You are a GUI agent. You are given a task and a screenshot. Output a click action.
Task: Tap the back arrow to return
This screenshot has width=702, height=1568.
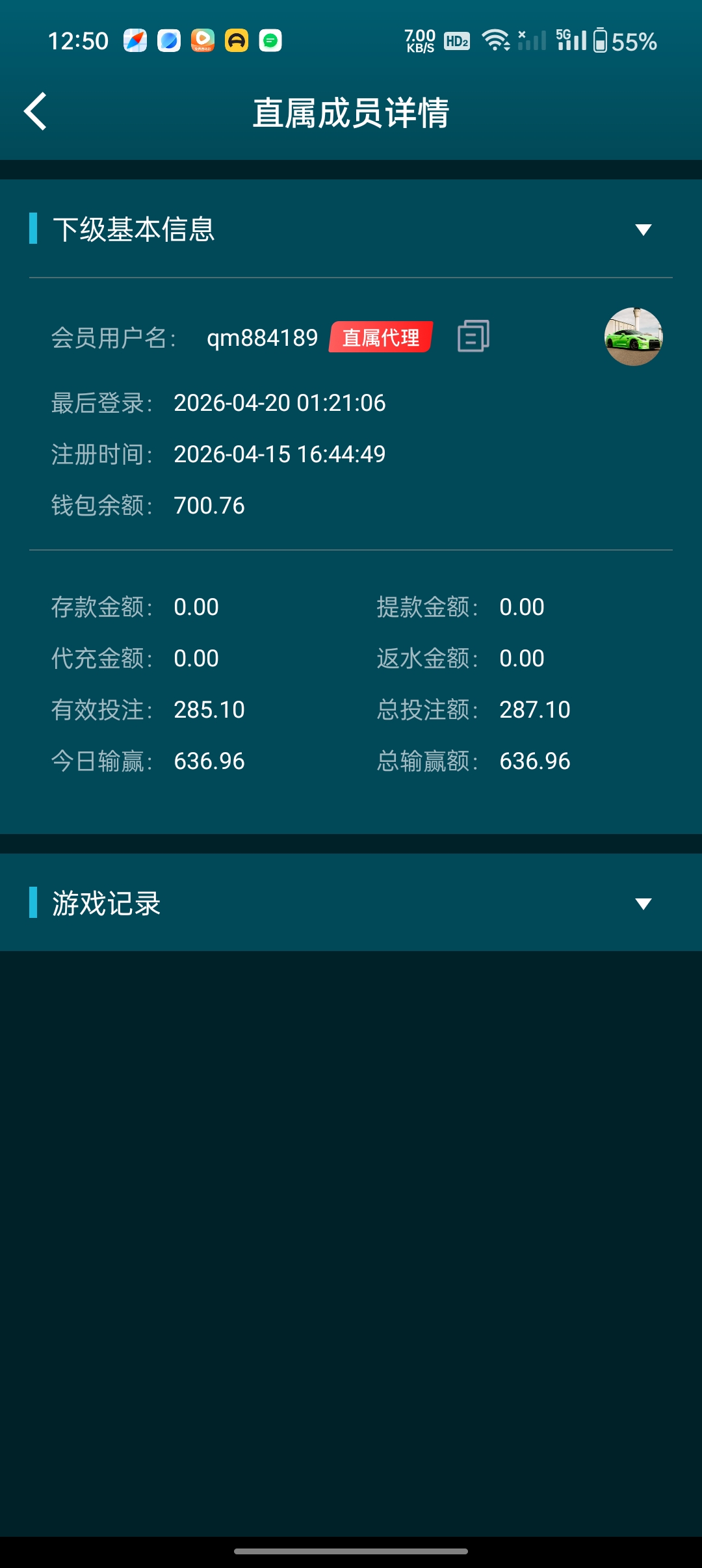tap(35, 111)
